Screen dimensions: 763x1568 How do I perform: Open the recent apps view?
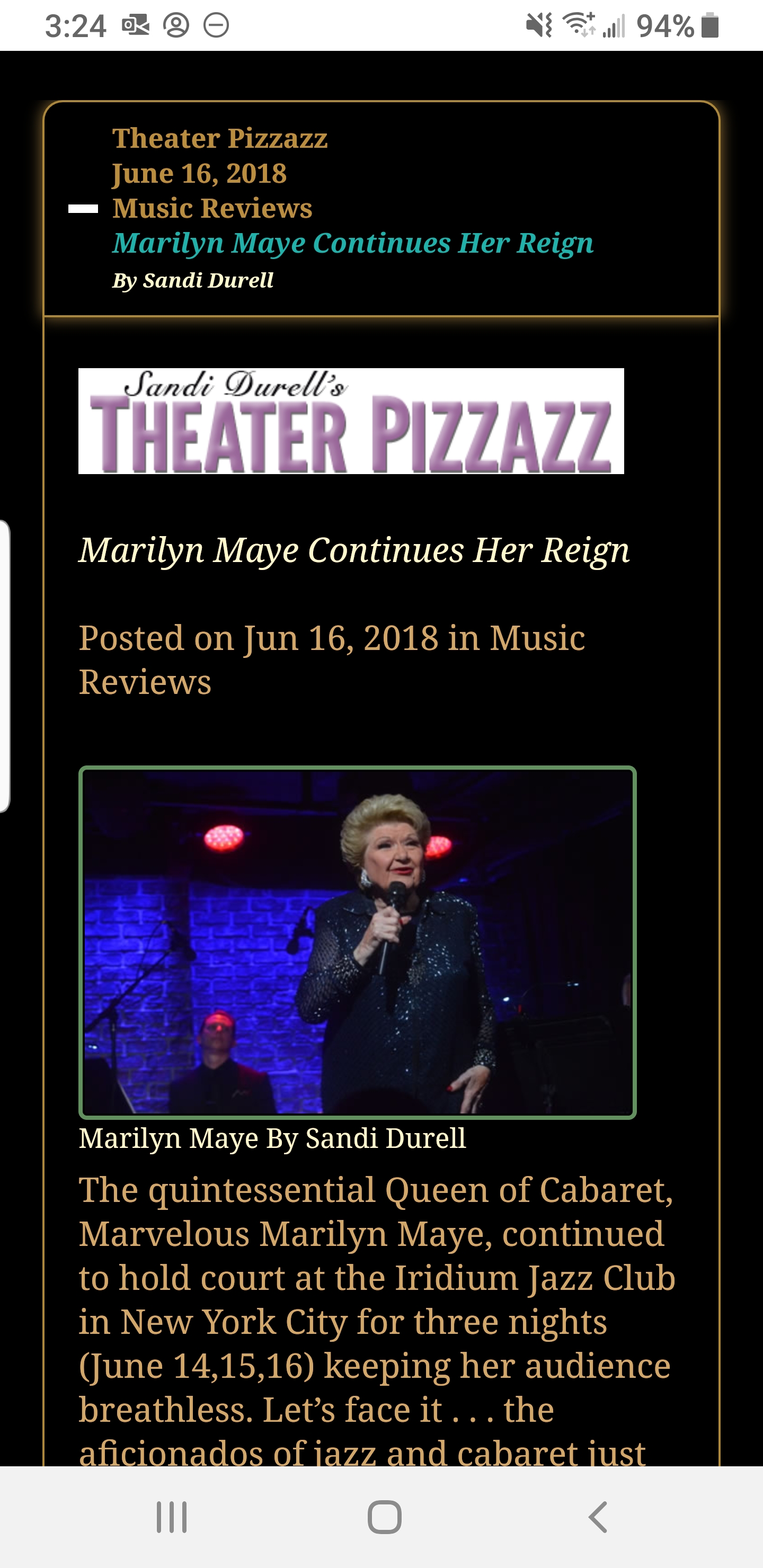[171, 1517]
